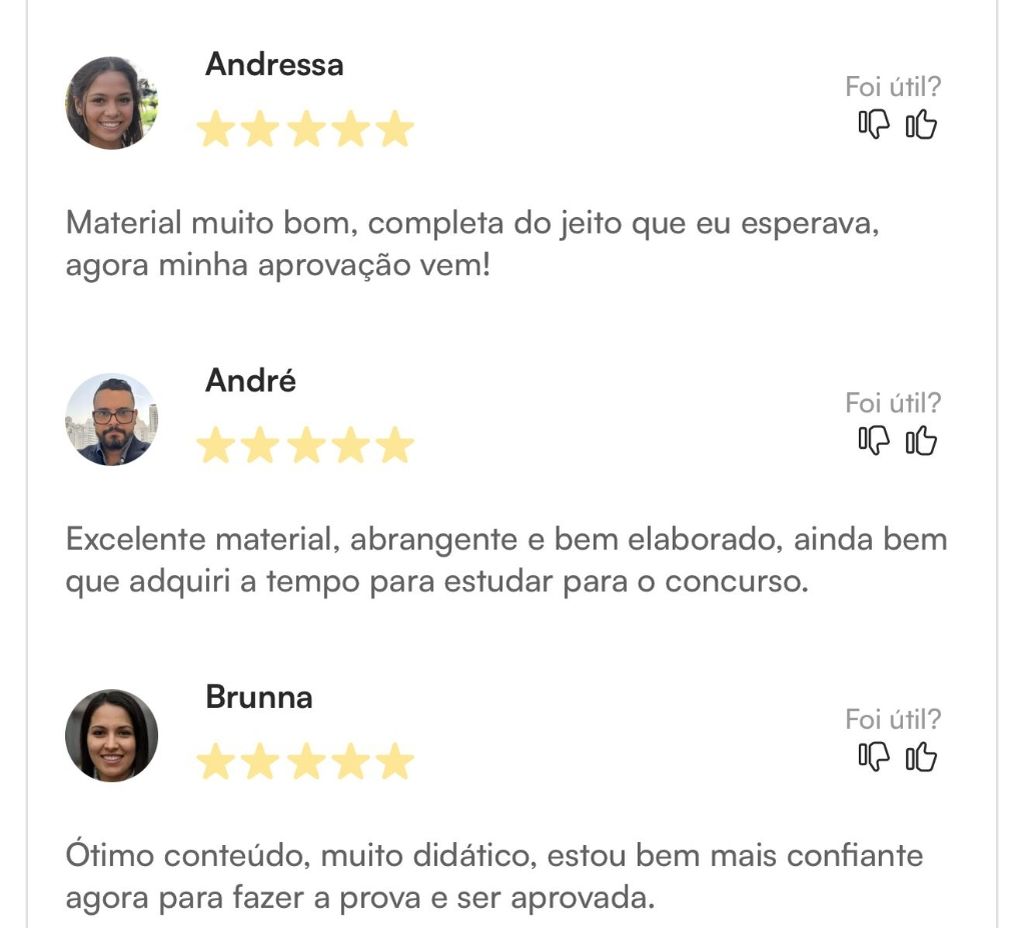
Task: Give Andressa's review a thumbs down
Action: point(873,125)
